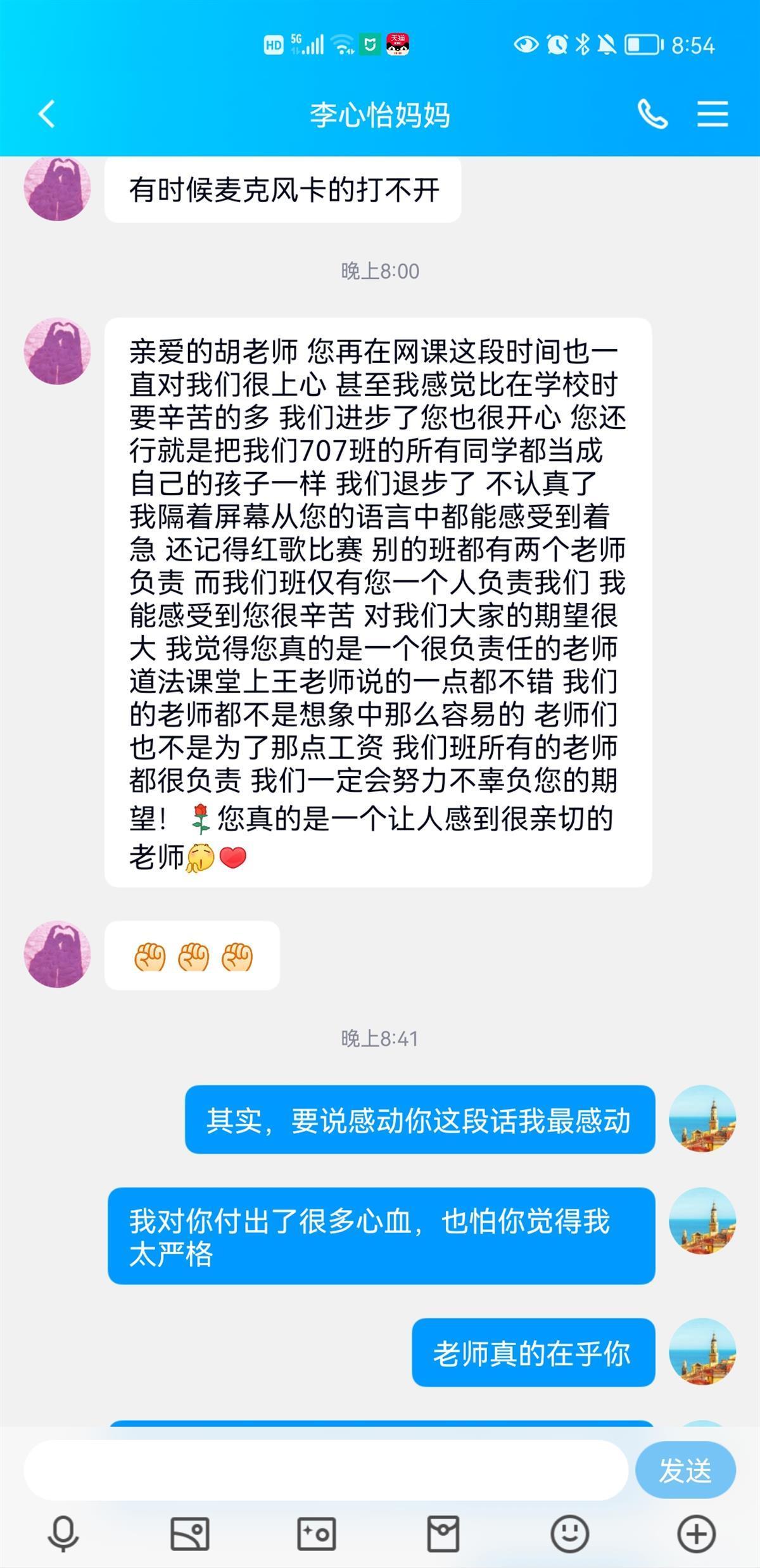
Task: Open the camera to take a photo
Action: pyautogui.click(x=317, y=1534)
